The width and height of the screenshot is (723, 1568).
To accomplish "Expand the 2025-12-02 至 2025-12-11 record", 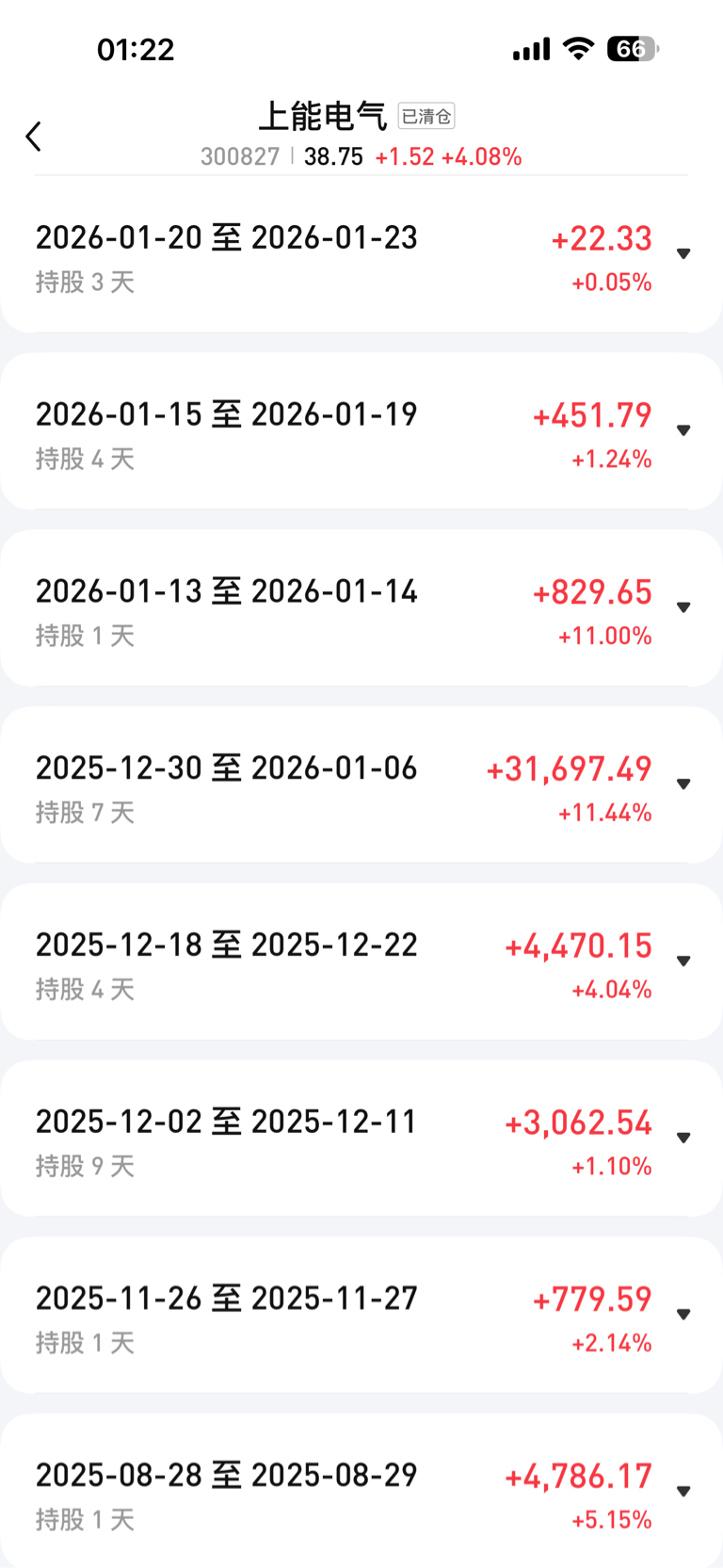I will (x=683, y=1138).
